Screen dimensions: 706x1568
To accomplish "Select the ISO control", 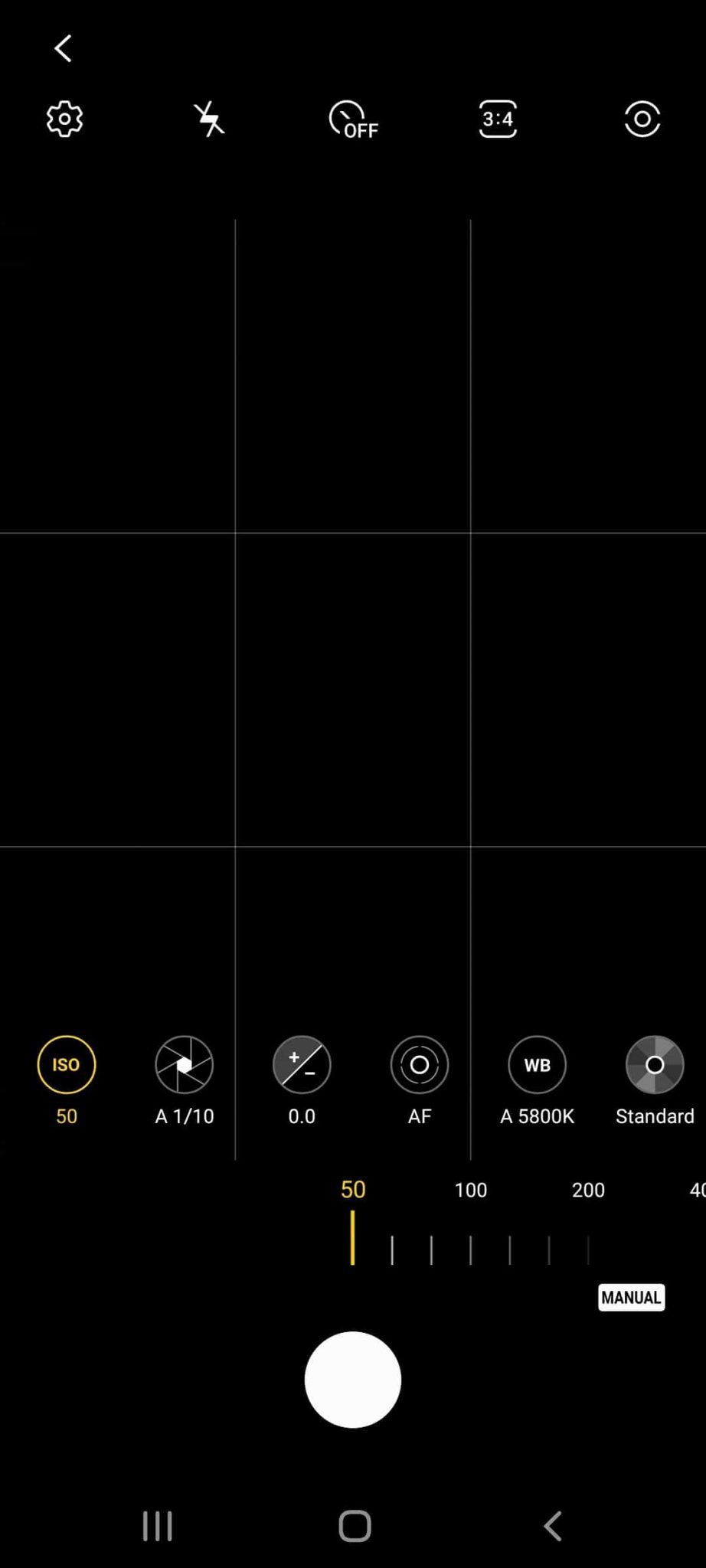I will [x=67, y=1064].
